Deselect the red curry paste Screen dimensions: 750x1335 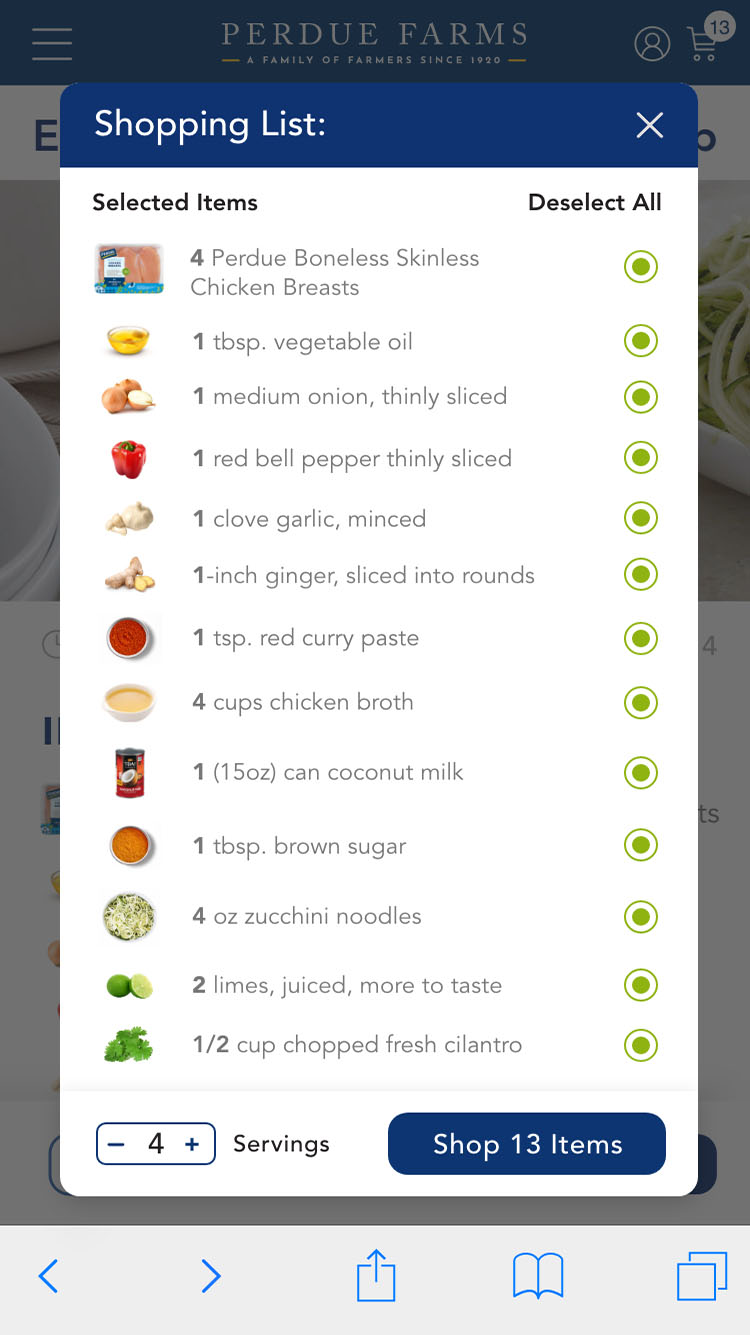click(x=640, y=638)
